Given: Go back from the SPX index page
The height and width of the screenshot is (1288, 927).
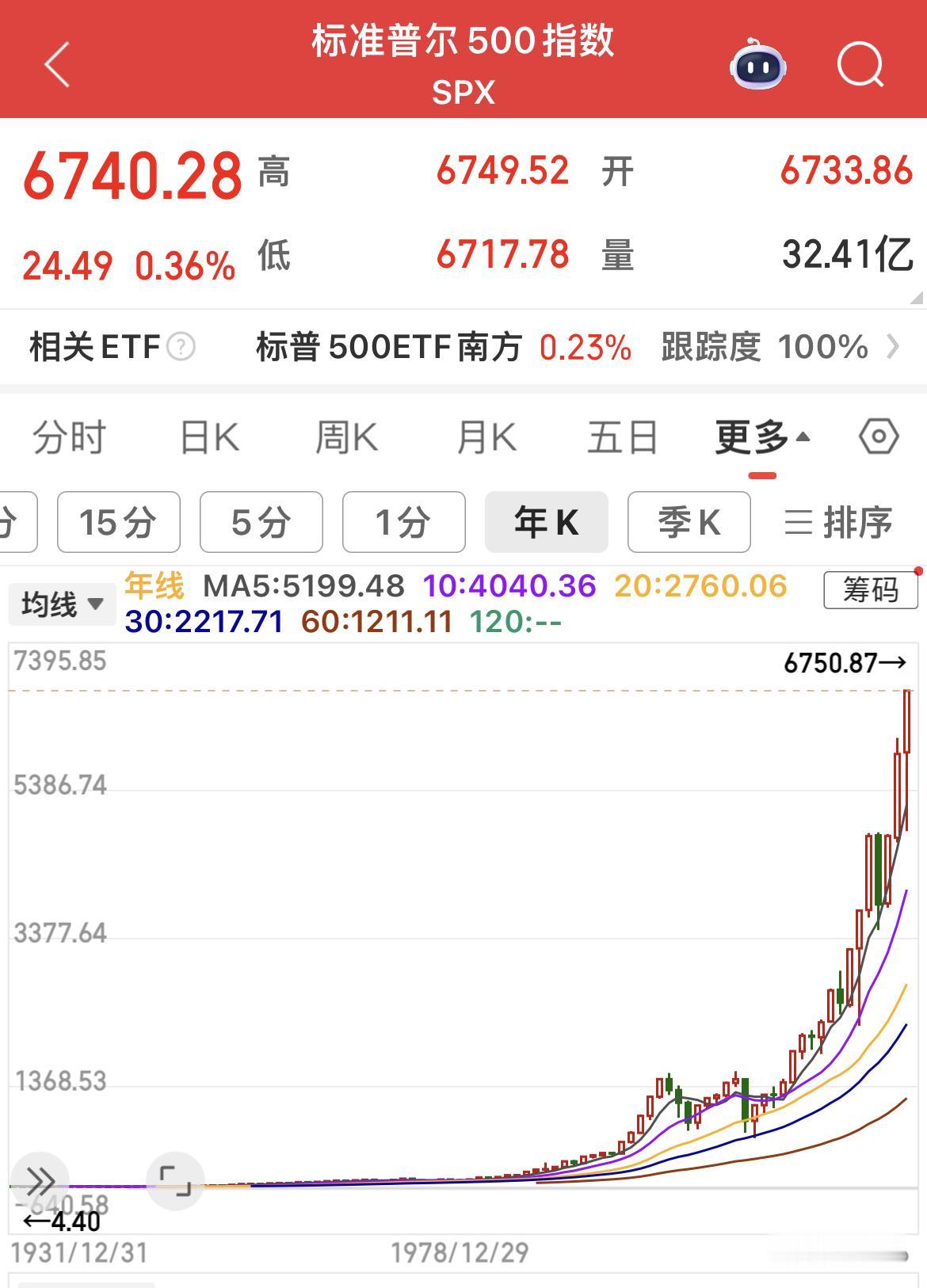Looking at the screenshot, I should [x=57, y=64].
